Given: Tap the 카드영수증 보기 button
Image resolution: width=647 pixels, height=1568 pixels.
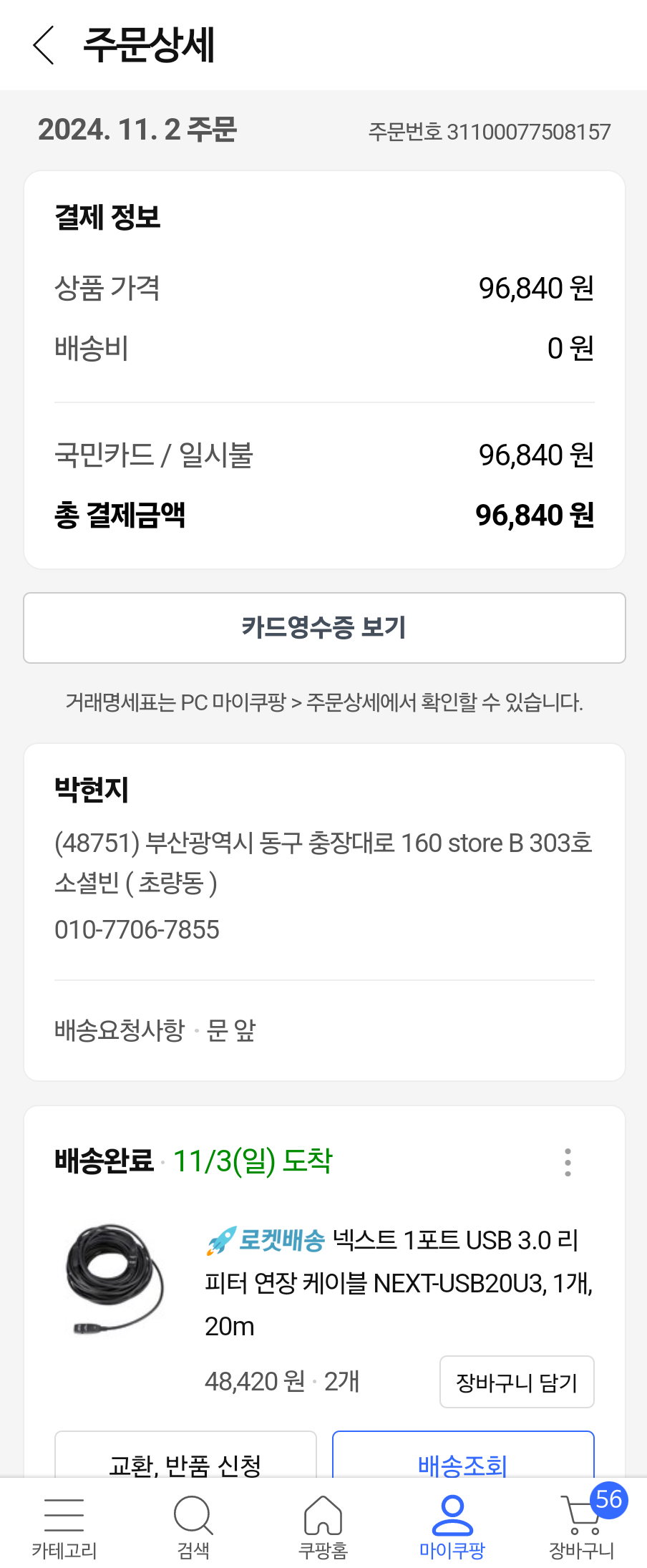Looking at the screenshot, I should (324, 628).
